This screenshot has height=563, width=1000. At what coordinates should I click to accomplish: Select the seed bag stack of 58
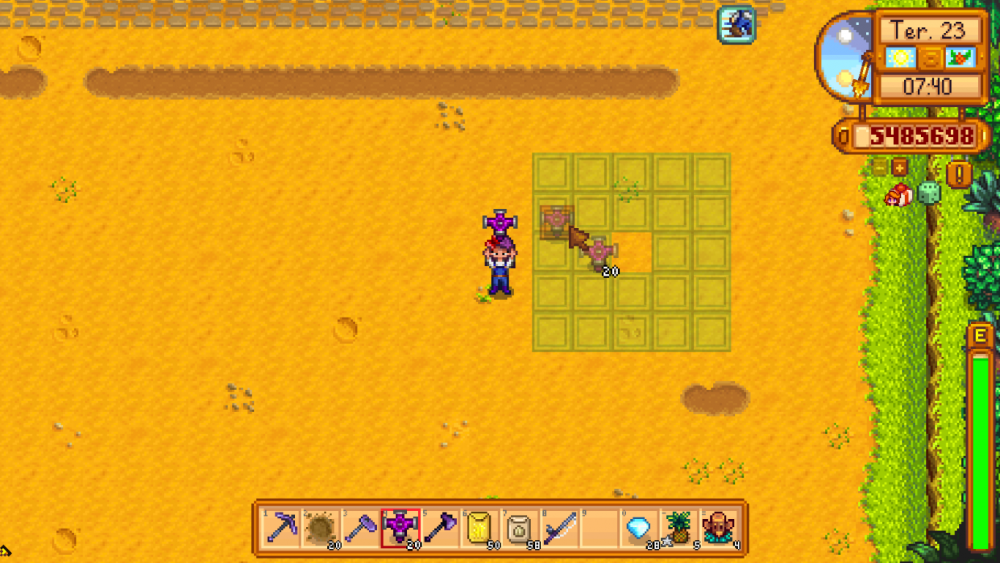(518, 526)
